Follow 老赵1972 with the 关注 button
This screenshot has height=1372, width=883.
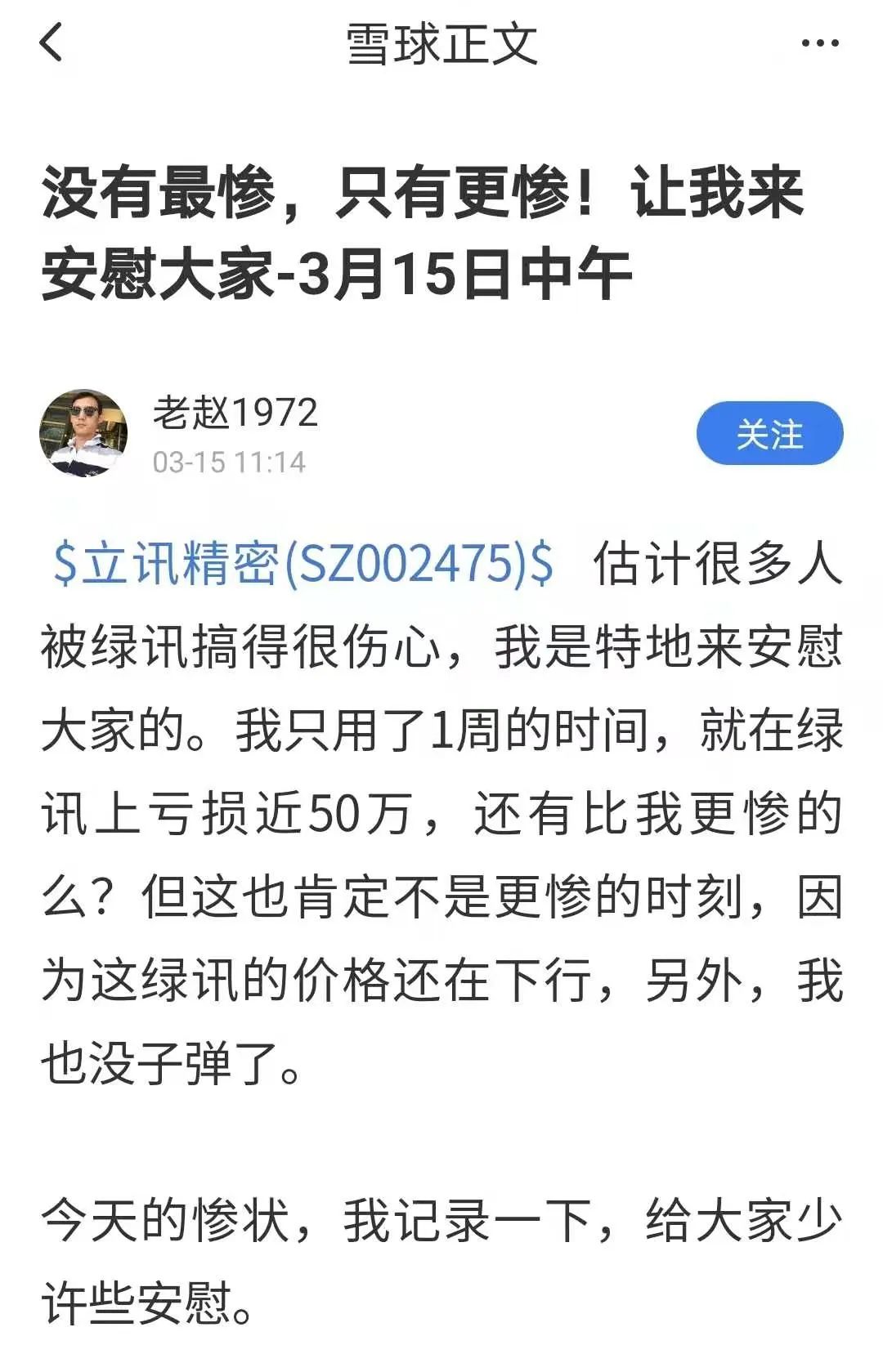pyautogui.click(x=769, y=433)
